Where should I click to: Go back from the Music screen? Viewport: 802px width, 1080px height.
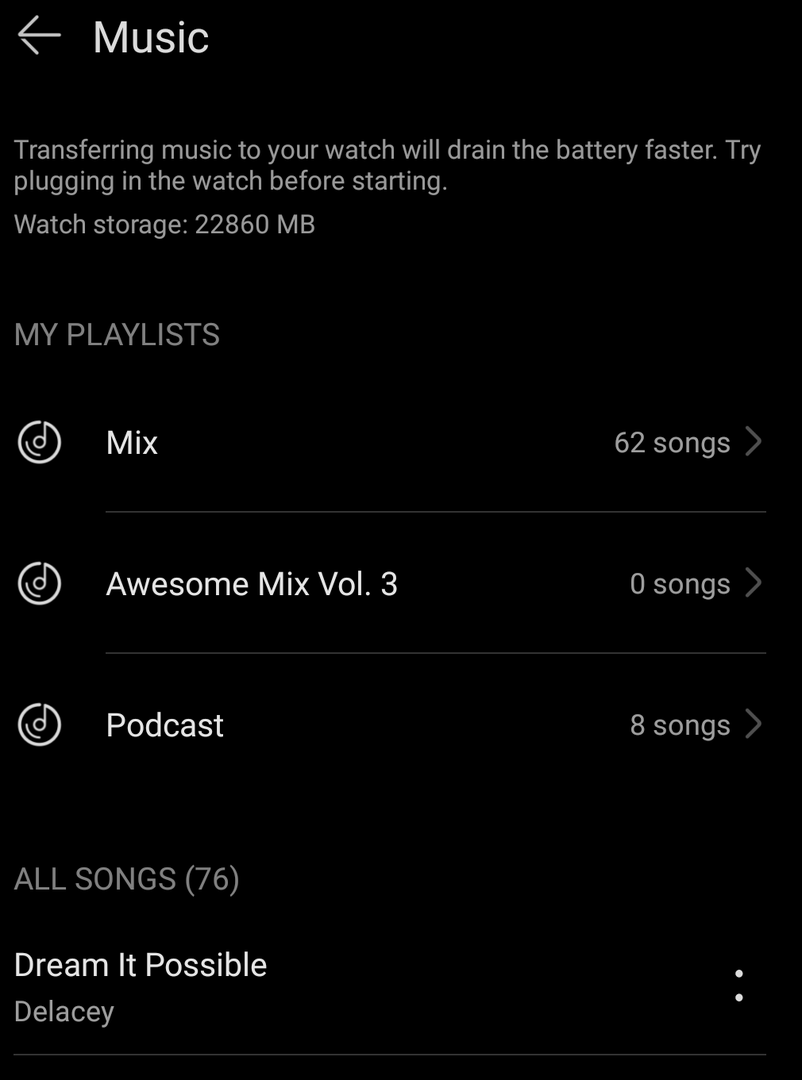click(39, 37)
